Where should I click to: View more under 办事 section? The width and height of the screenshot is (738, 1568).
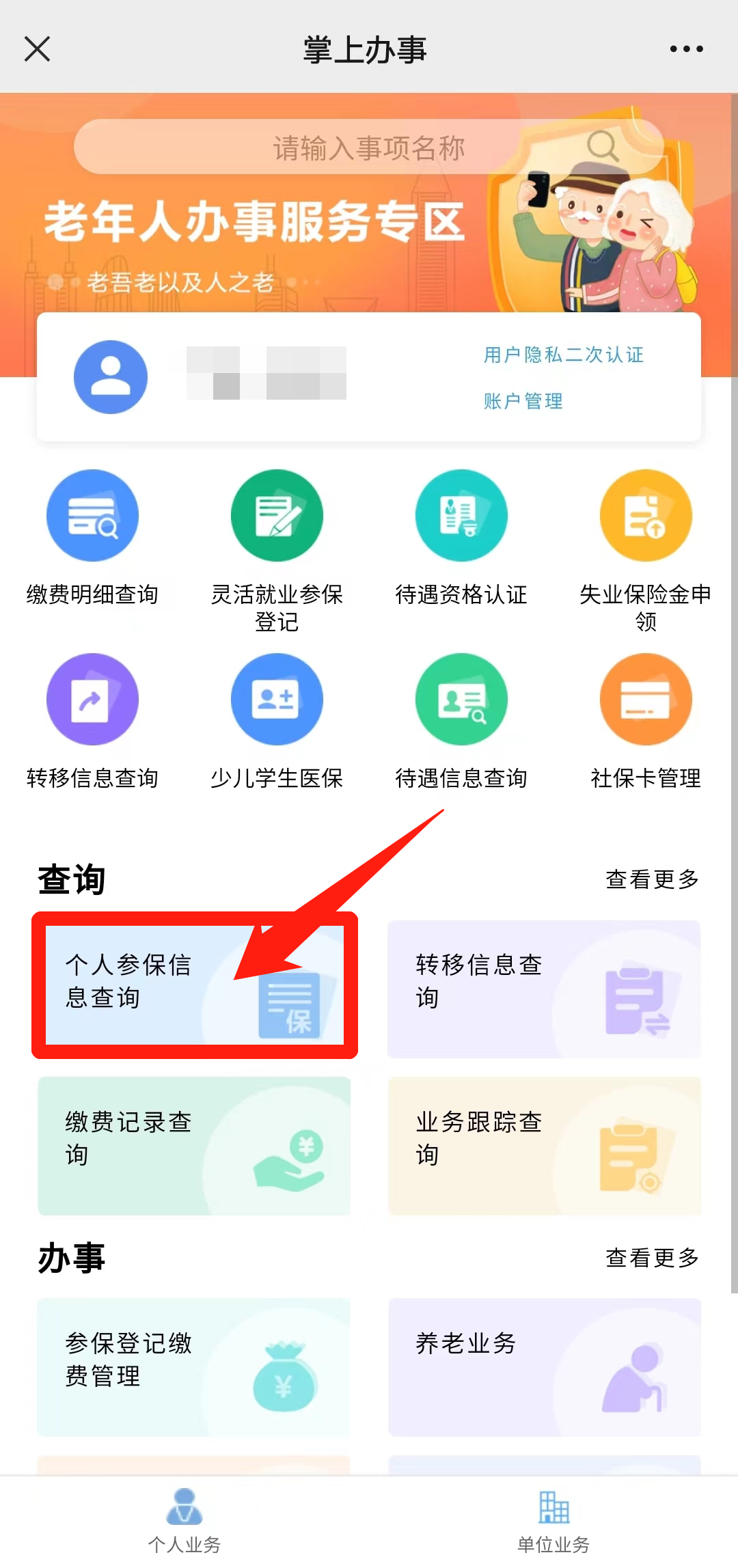click(652, 1258)
